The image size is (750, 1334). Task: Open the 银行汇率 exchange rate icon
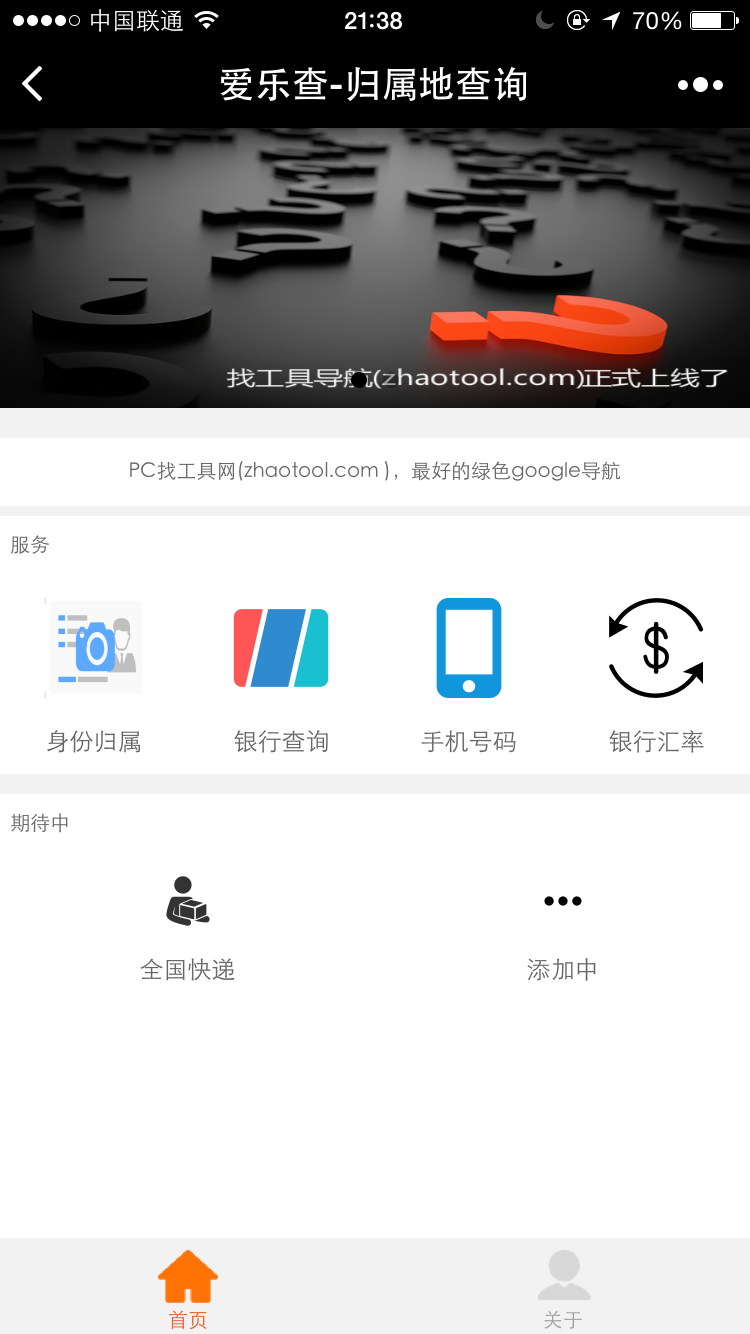point(655,646)
